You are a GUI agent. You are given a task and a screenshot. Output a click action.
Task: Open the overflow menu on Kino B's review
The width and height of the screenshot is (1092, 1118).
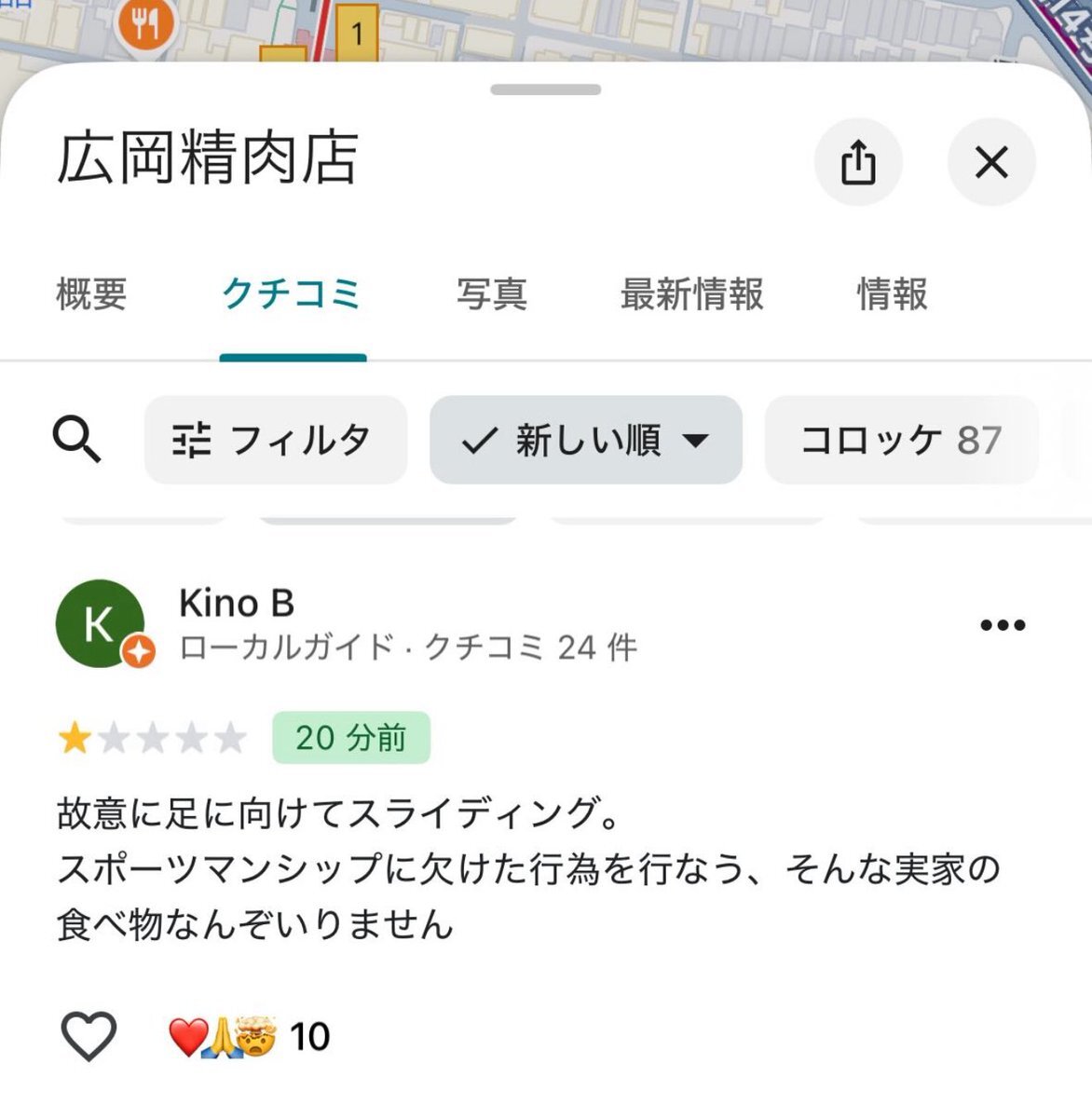point(1003,625)
